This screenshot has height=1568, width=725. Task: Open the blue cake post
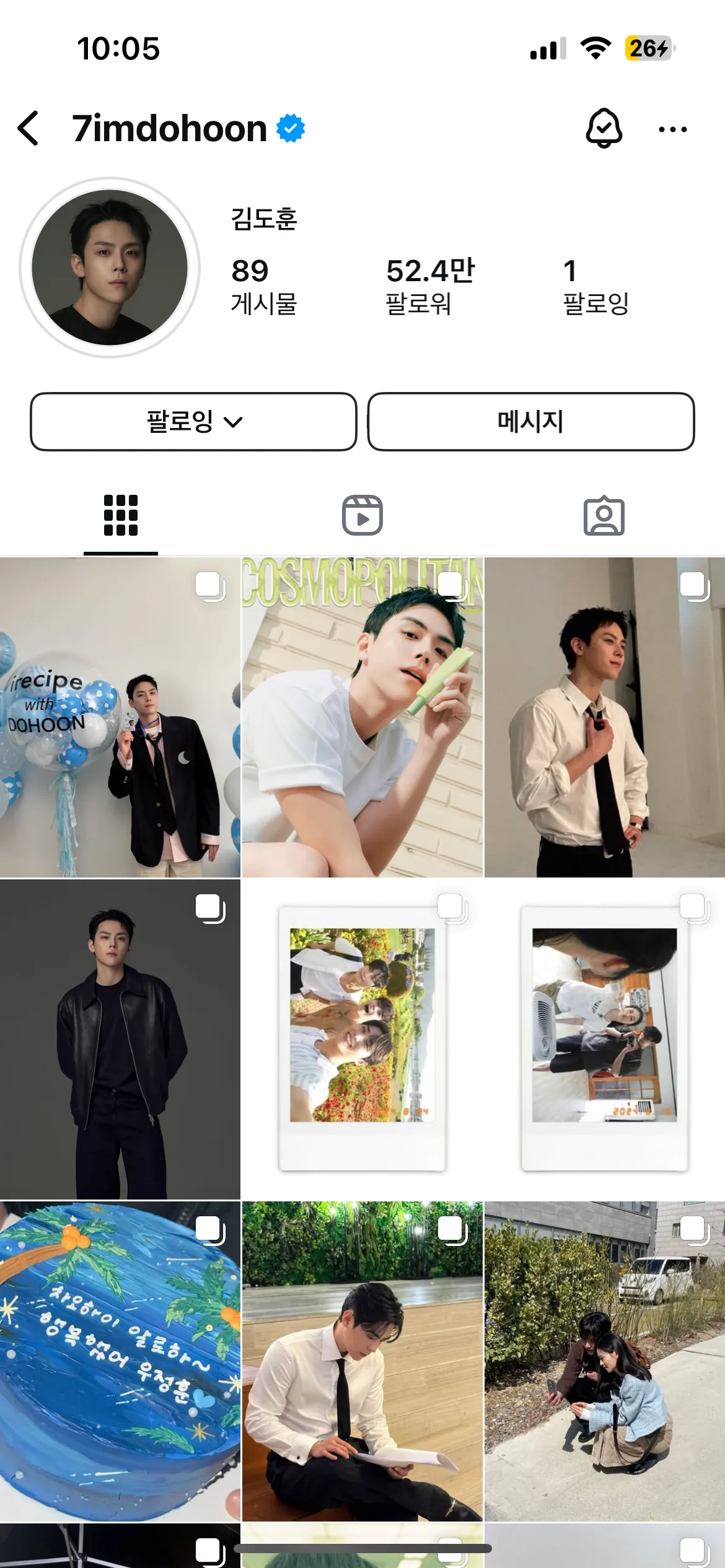pos(120,1361)
